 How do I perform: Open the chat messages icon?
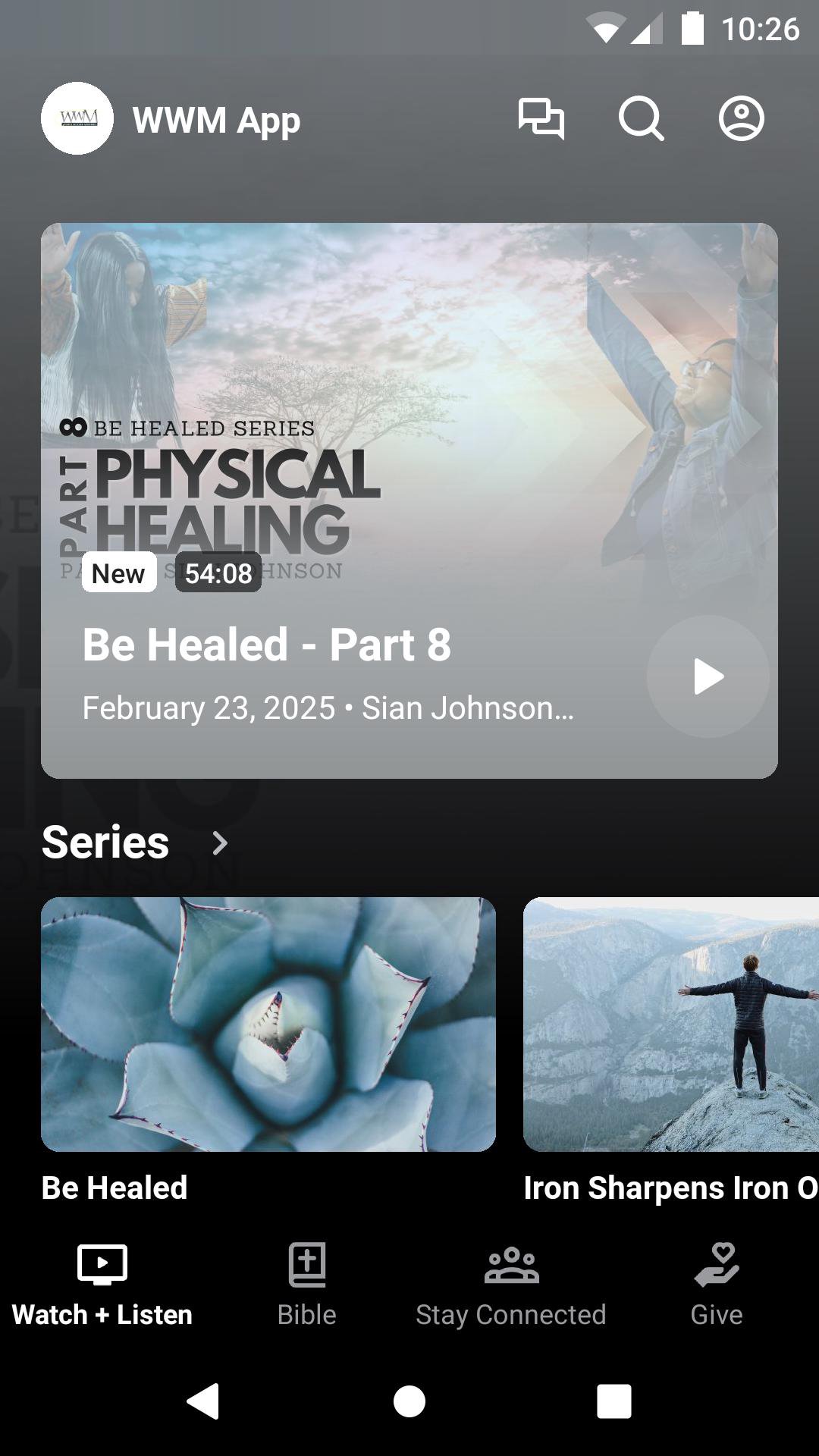click(541, 119)
